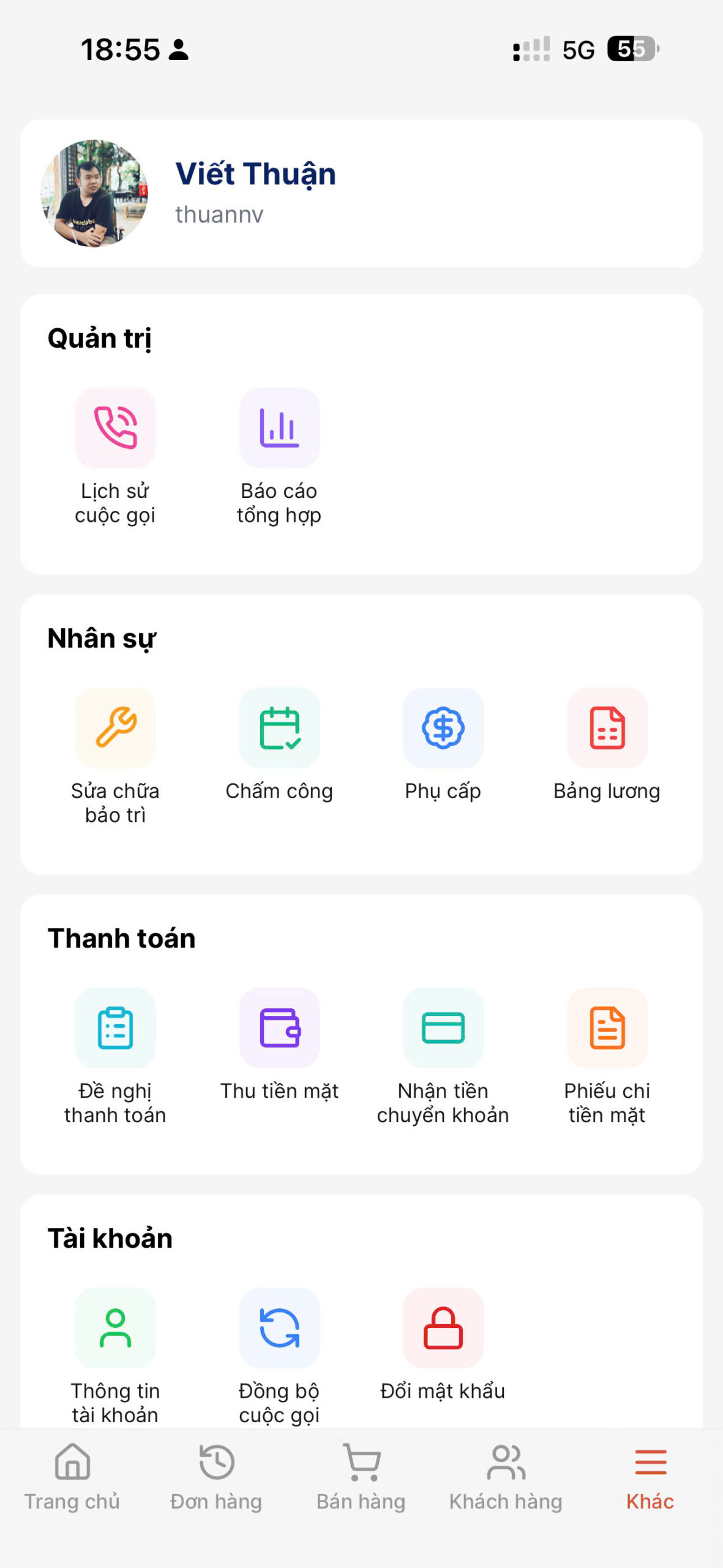
Task: Open Đề nghị thanh toán
Action: pyautogui.click(x=115, y=1028)
